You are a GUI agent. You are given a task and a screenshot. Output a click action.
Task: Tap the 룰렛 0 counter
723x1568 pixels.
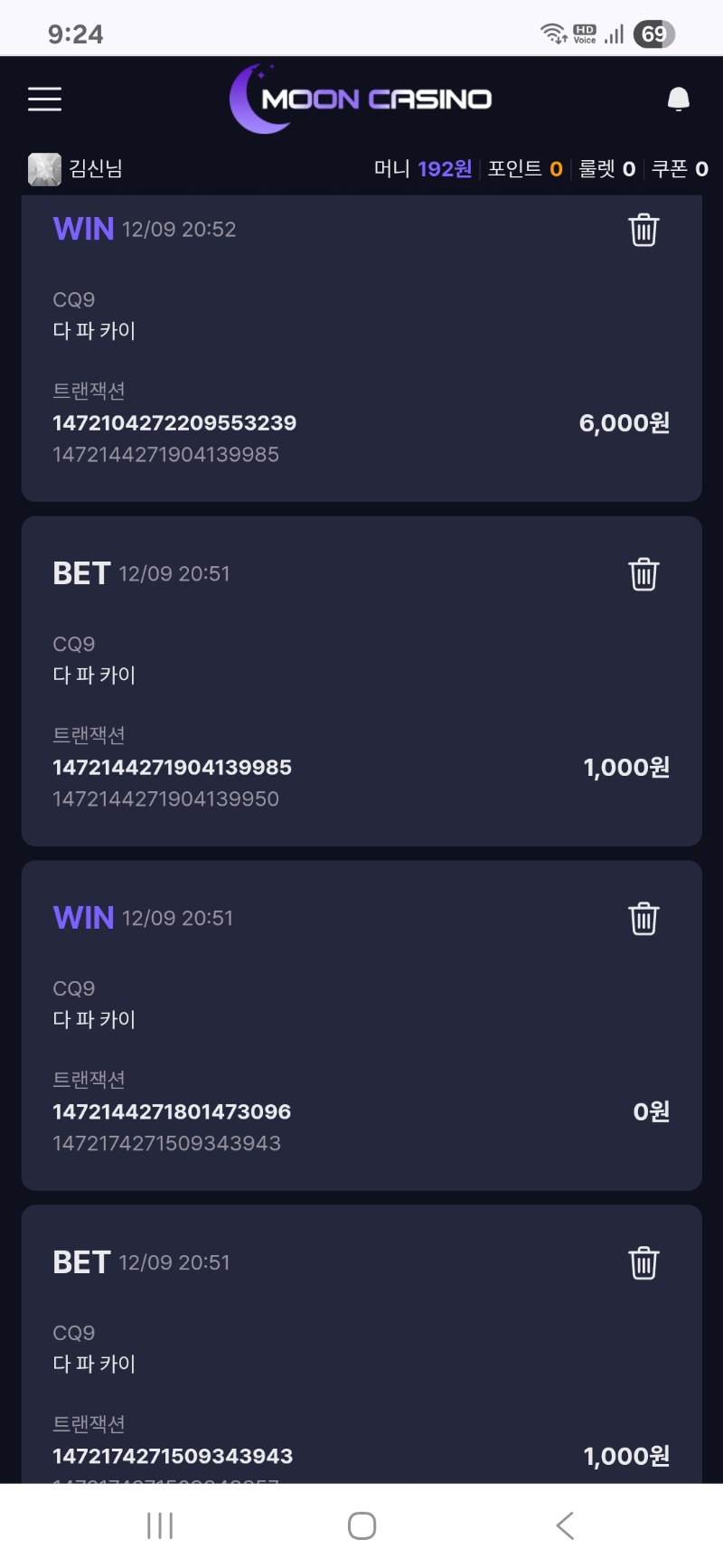coord(606,168)
